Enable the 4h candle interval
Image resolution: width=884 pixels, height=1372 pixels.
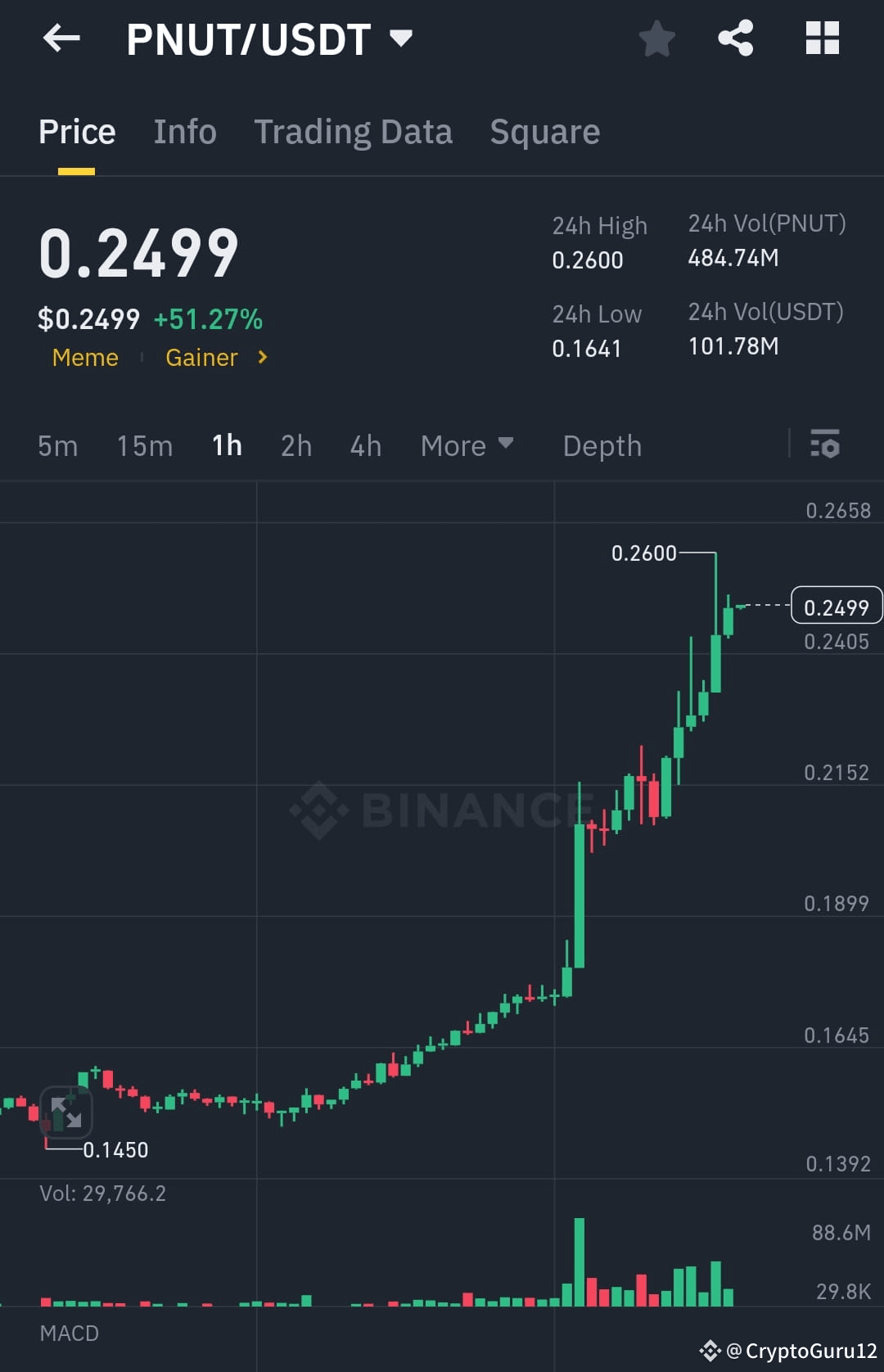[365, 445]
